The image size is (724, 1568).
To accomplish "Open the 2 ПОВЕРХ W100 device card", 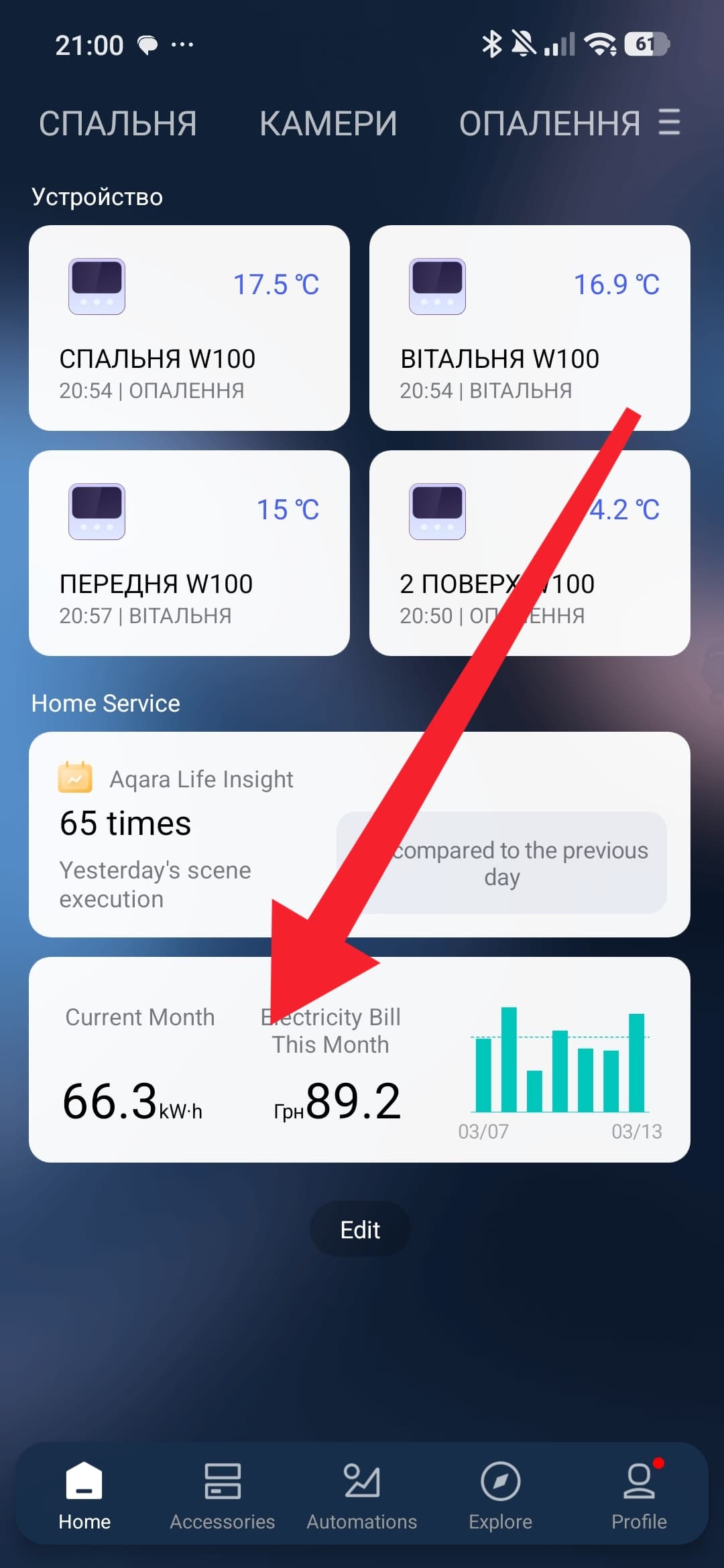I will tap(530, 553).
